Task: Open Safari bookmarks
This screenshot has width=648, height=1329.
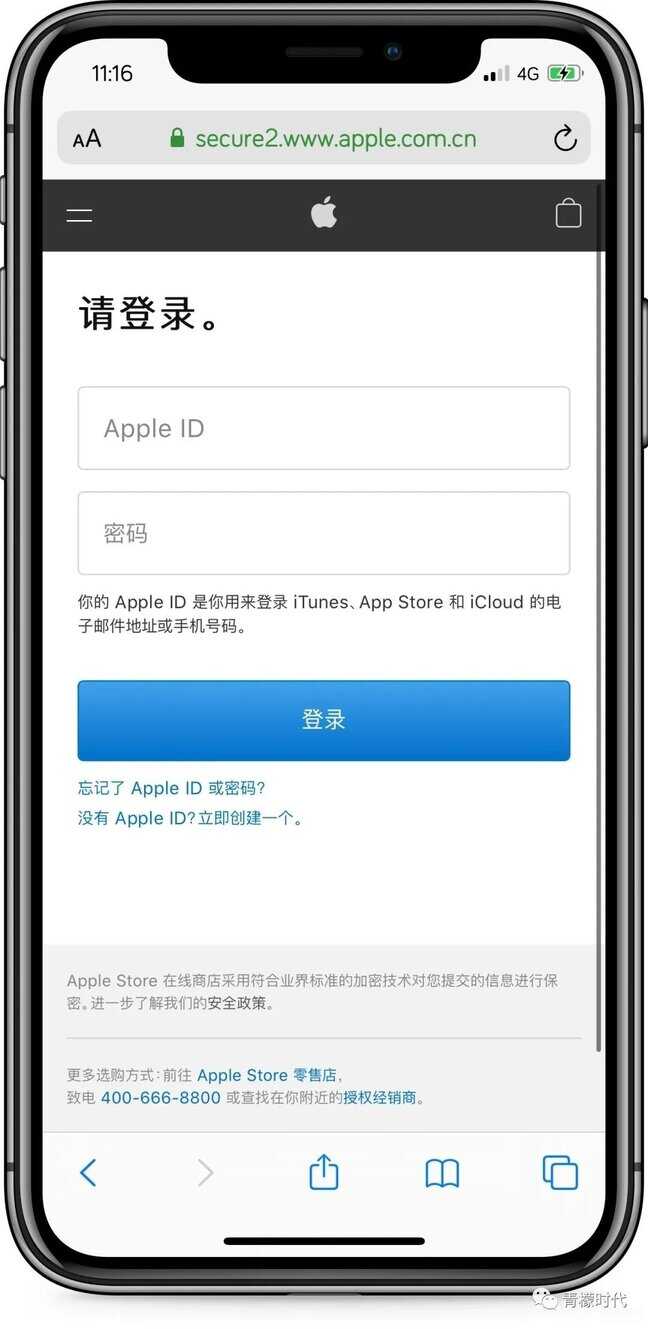Action: tap(442, 1172)
